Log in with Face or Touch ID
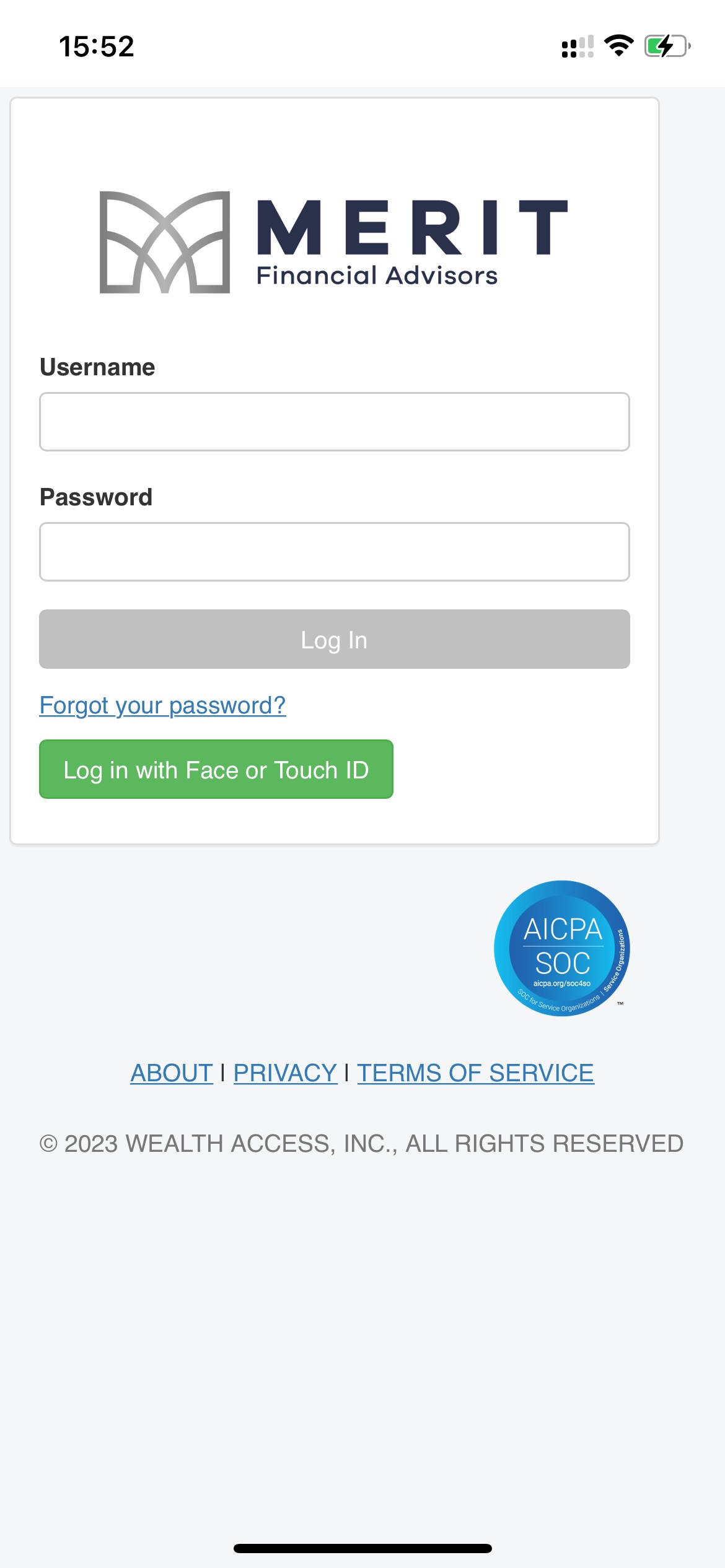Image resolution: width=725 pixels, height=1568 pixels. click(216, 769)
